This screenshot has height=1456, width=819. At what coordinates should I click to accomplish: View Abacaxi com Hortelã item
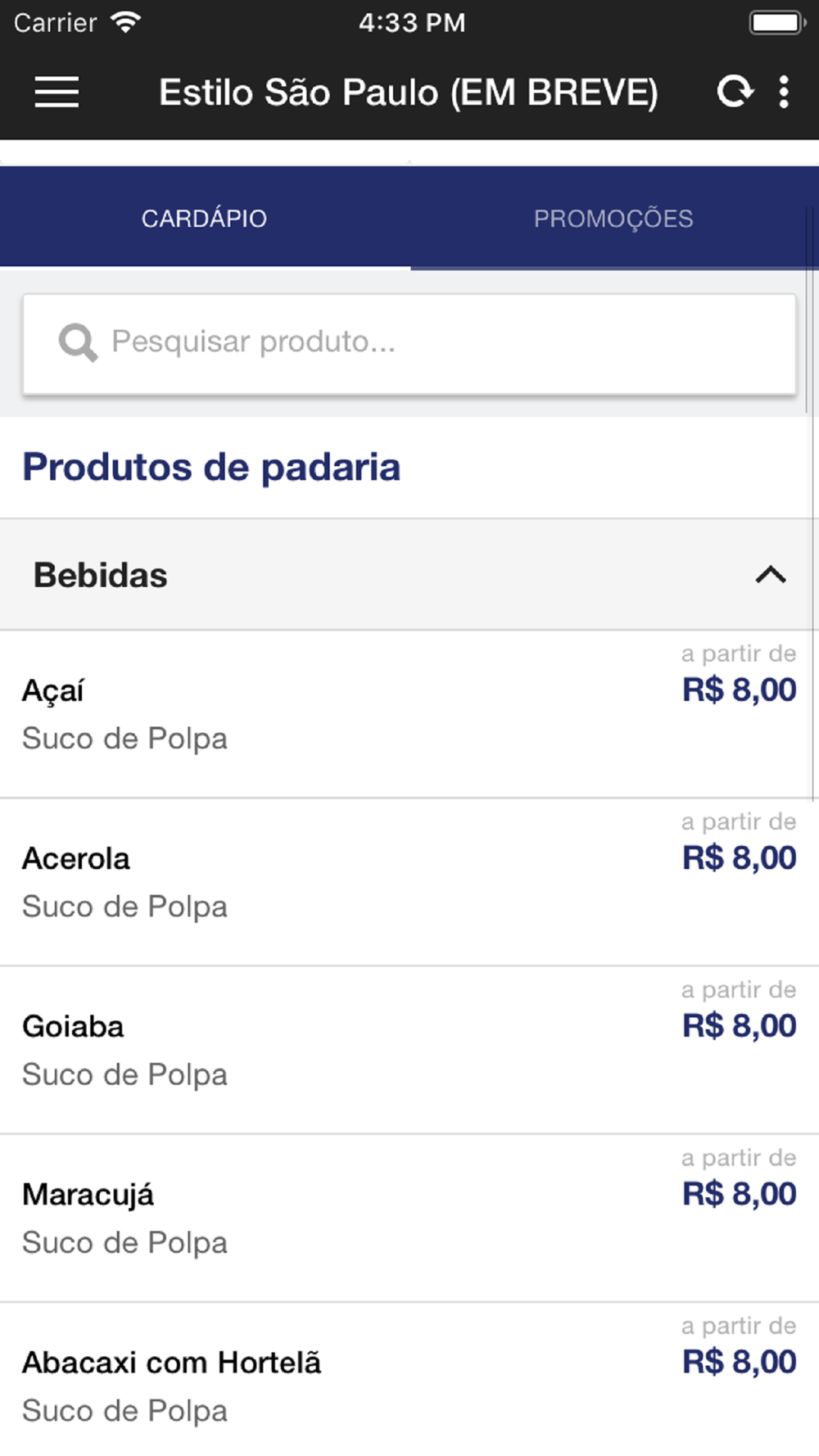[x=409, y=1380]
